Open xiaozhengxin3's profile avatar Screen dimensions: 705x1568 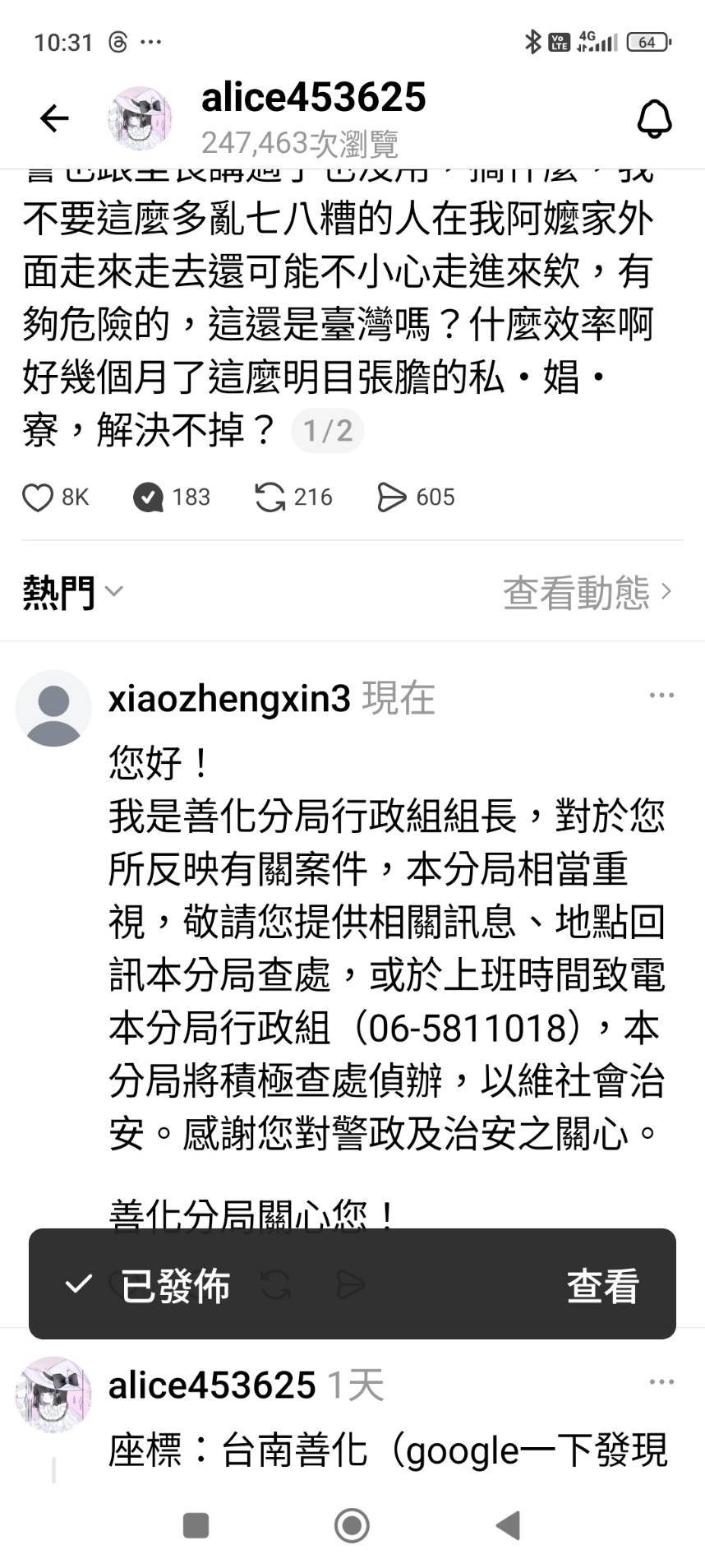53,708
